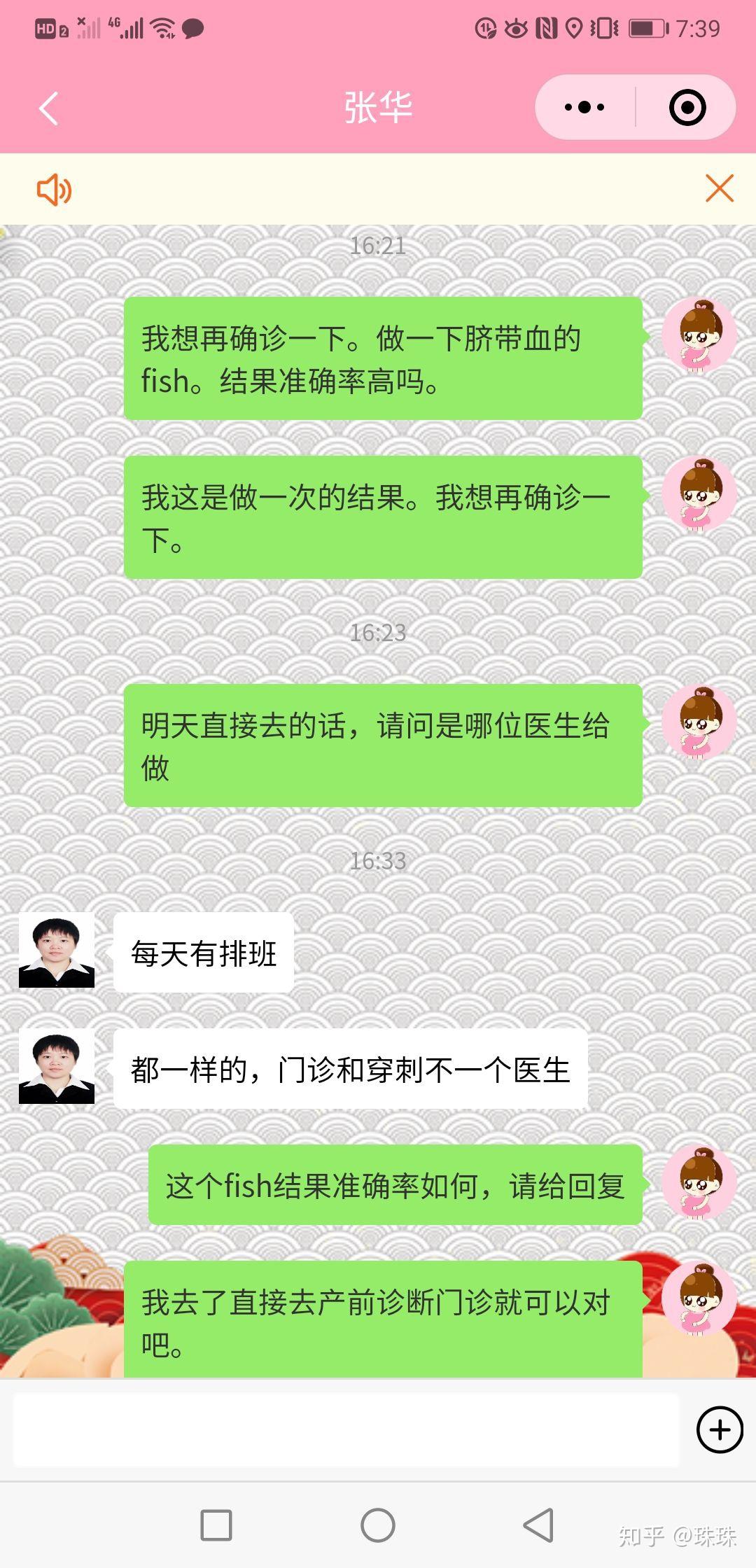Viewport: 756px width, 1568px height.
Task: Focus the message input field
Action: 346,1429
